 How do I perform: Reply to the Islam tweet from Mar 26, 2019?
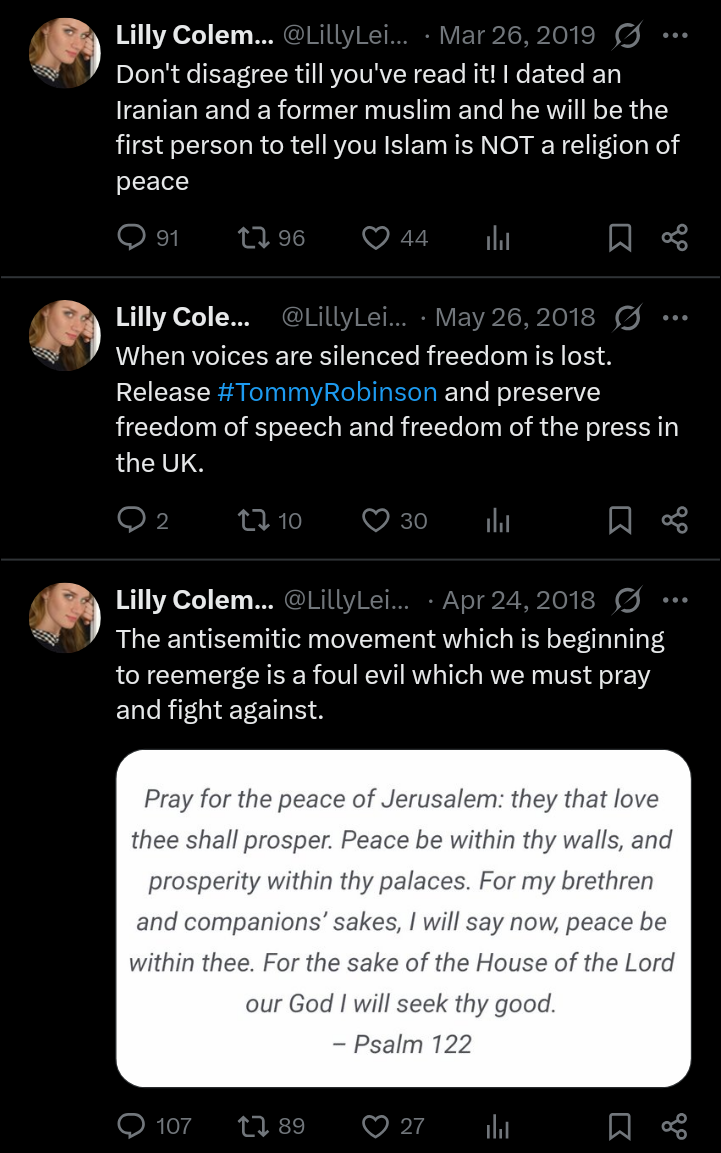(131, 238)
